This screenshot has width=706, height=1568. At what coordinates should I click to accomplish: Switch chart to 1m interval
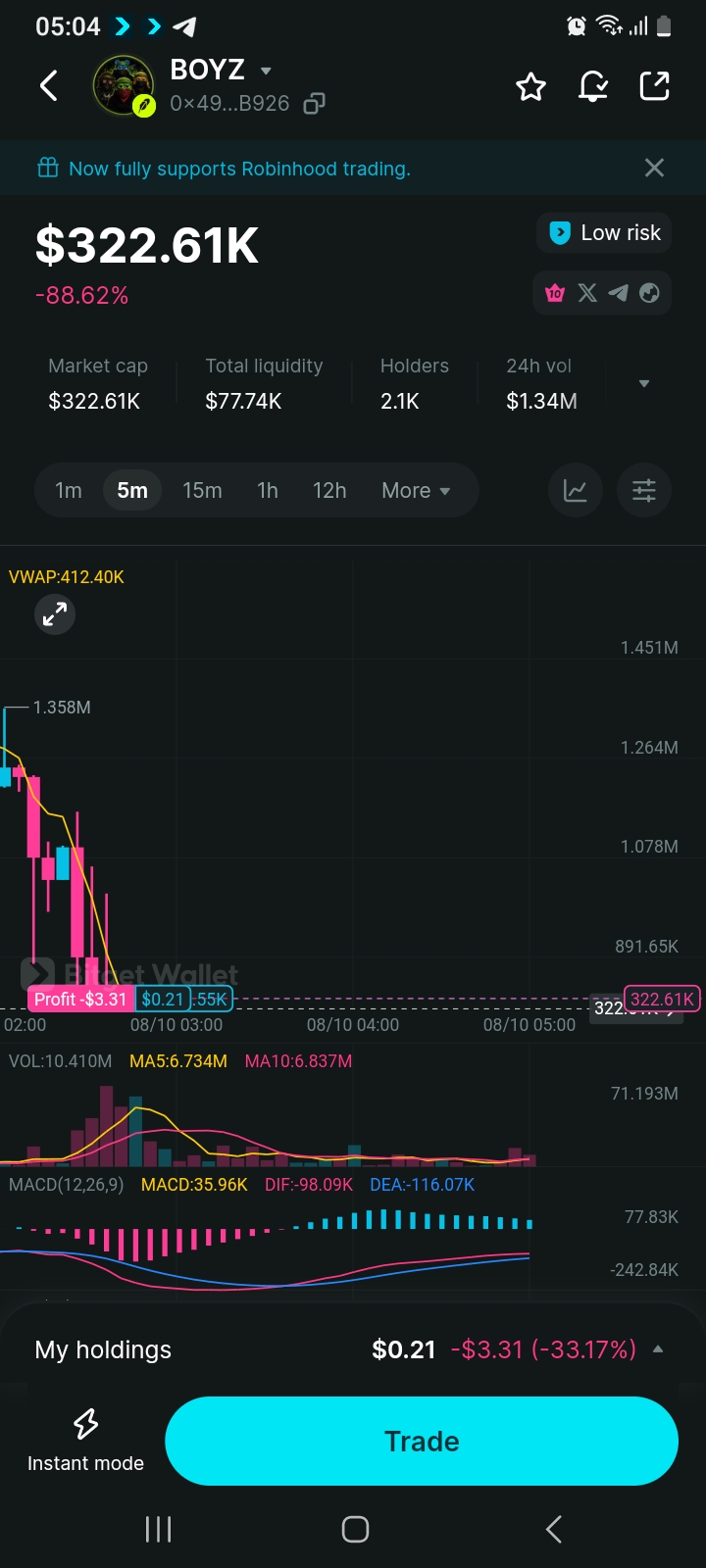click(x=69, y=490)
